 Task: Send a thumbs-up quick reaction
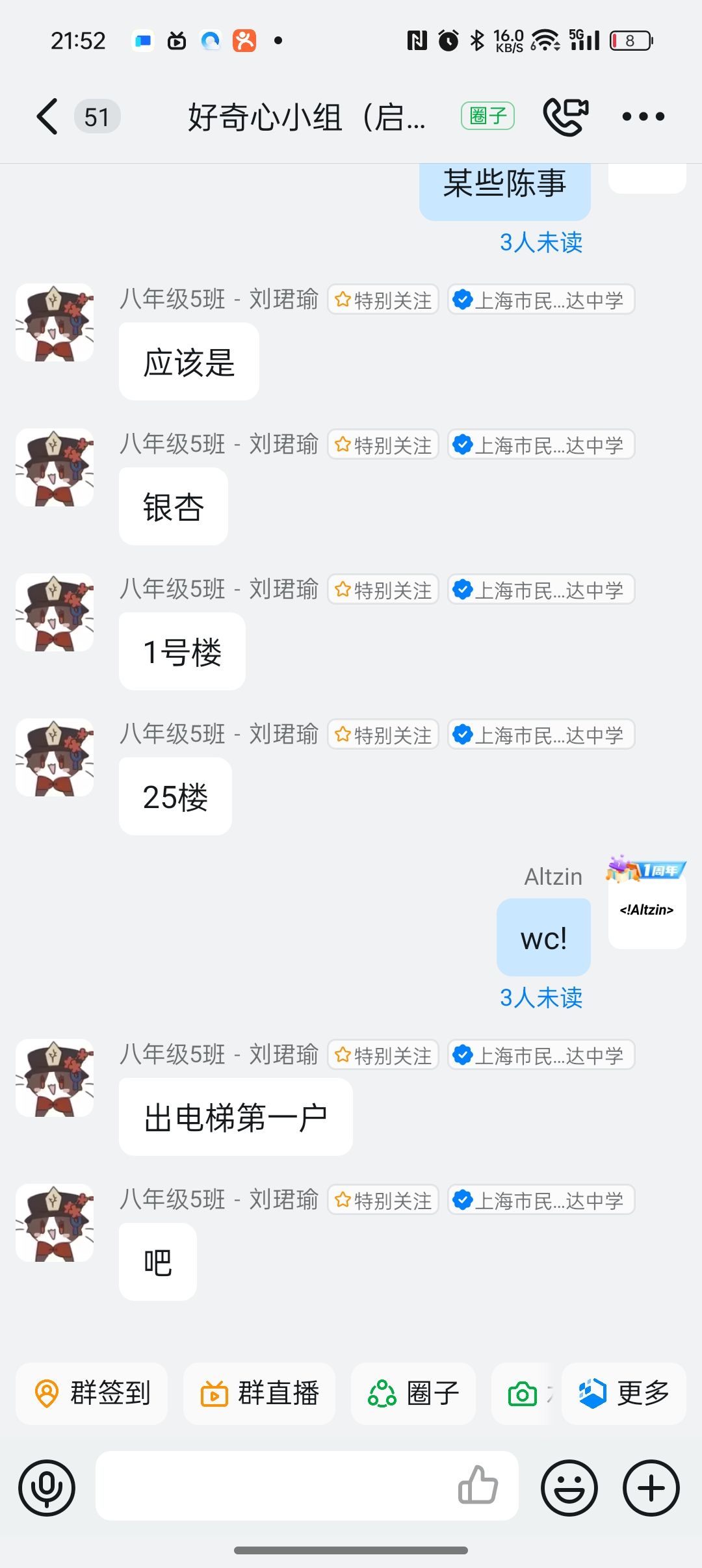pyautogui.click(x=478, y=1485)
